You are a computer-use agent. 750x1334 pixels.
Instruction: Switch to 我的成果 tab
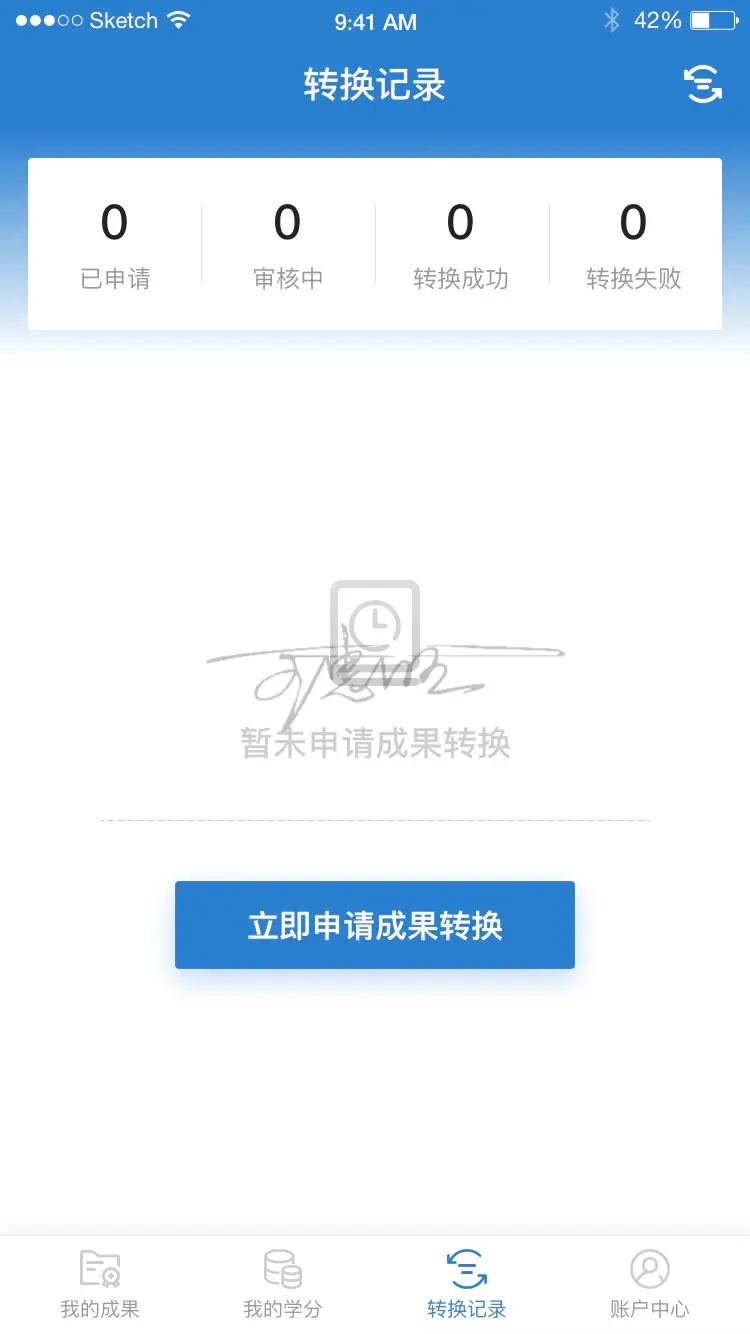(x=100, y=1284)
